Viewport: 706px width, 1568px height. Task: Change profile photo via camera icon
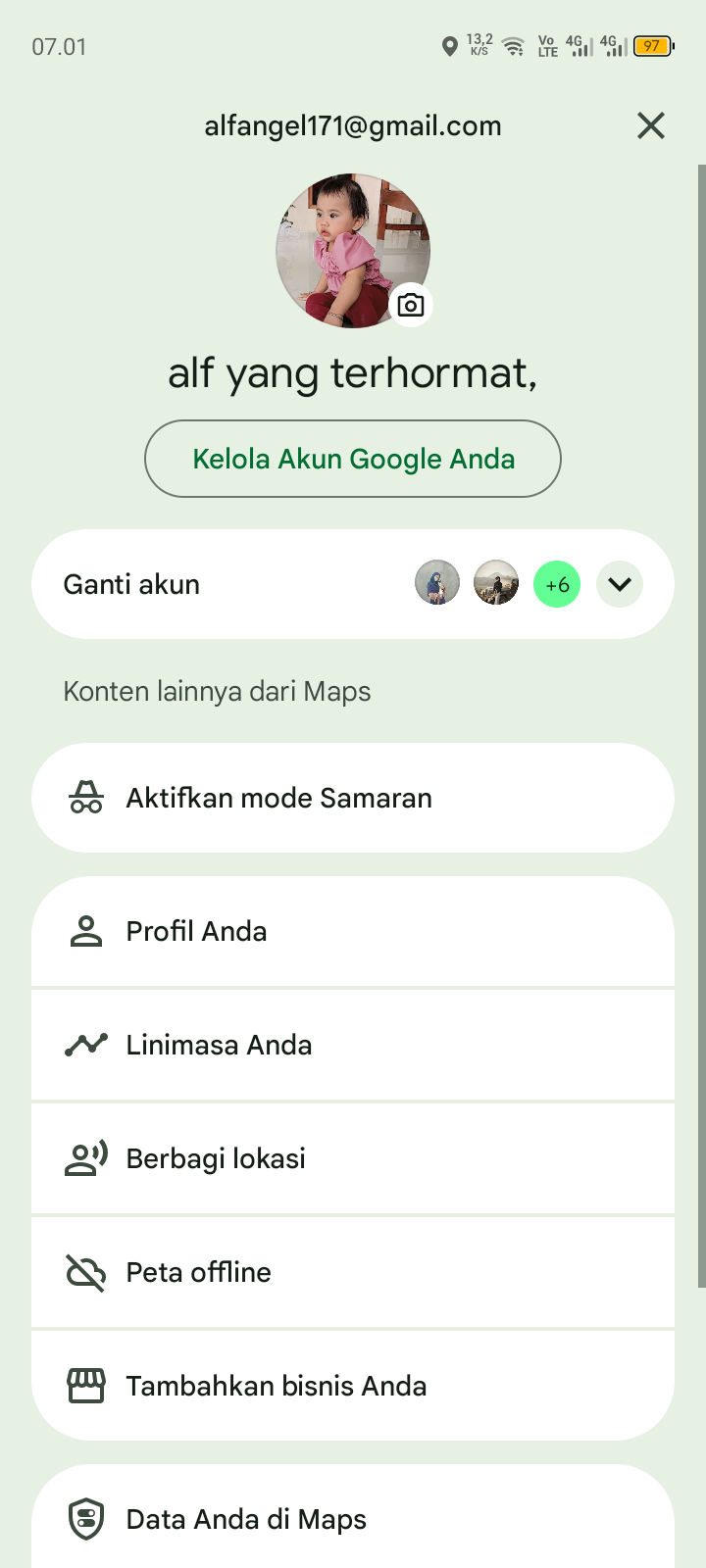411,305
